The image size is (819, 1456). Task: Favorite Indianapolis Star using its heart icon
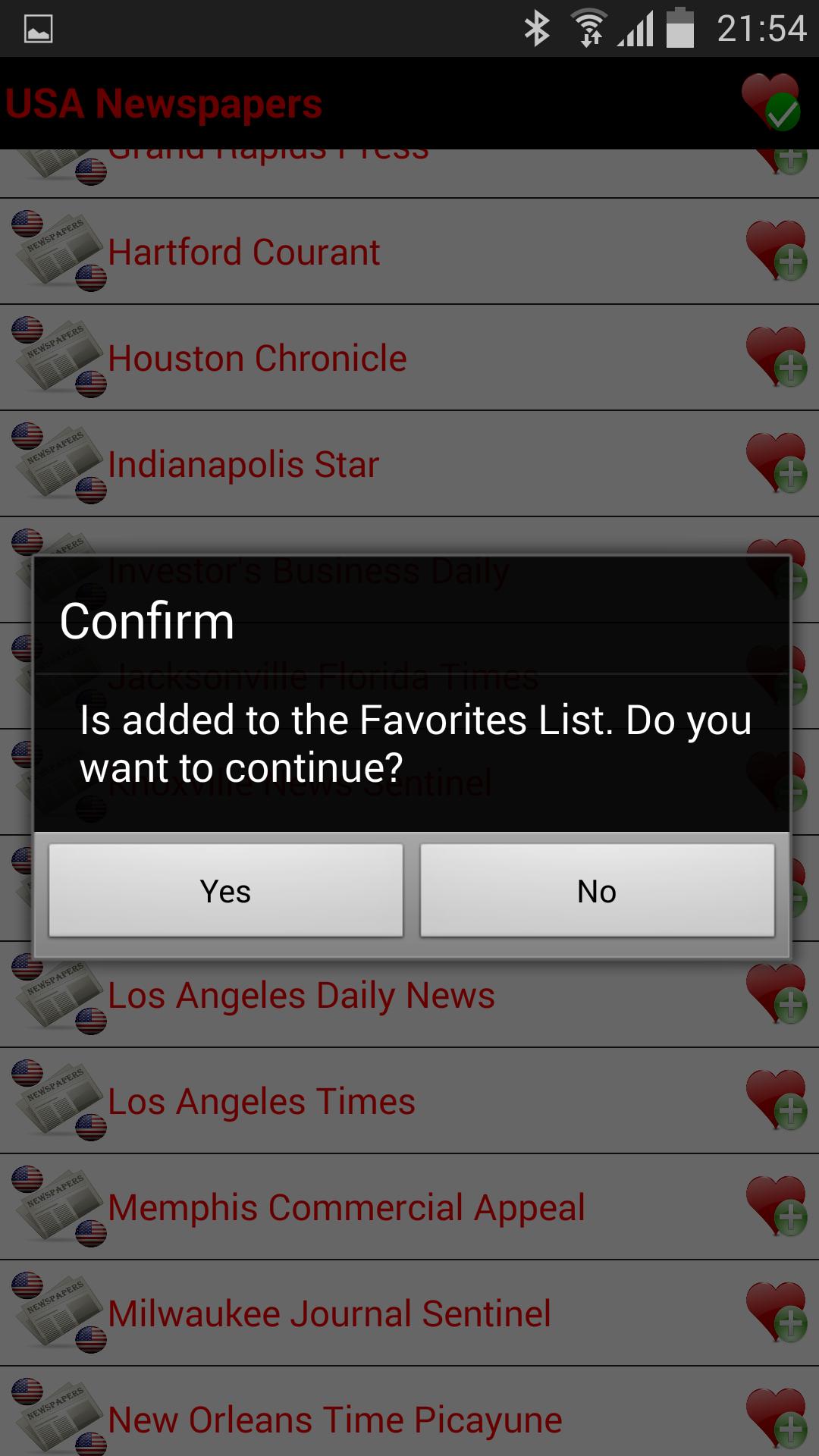point(773,463)
